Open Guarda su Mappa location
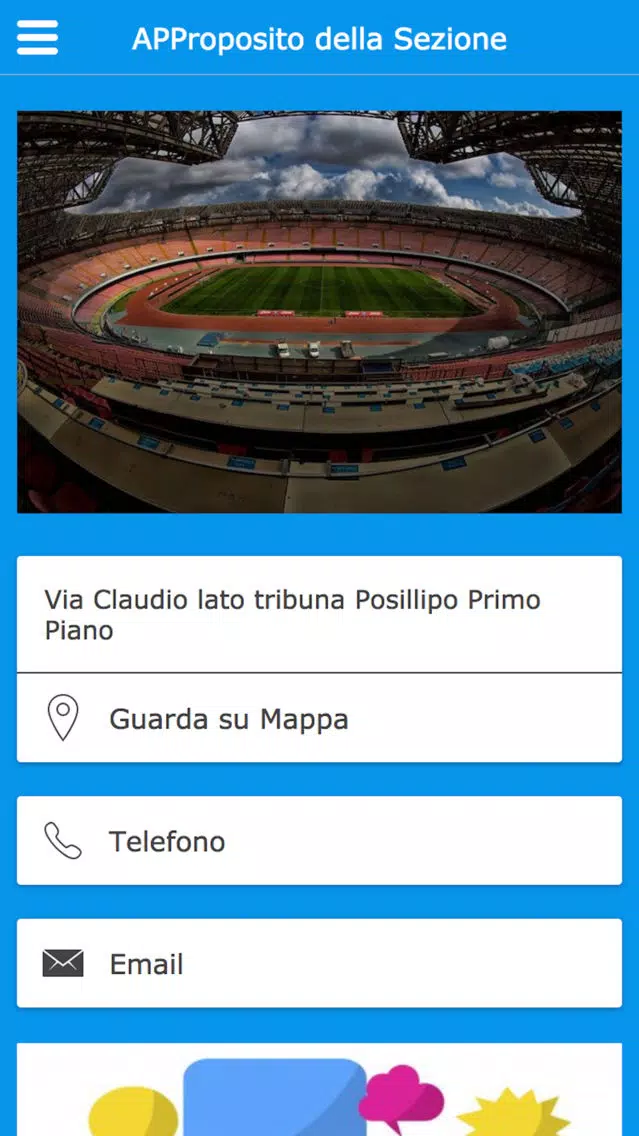 coord(319,718)
